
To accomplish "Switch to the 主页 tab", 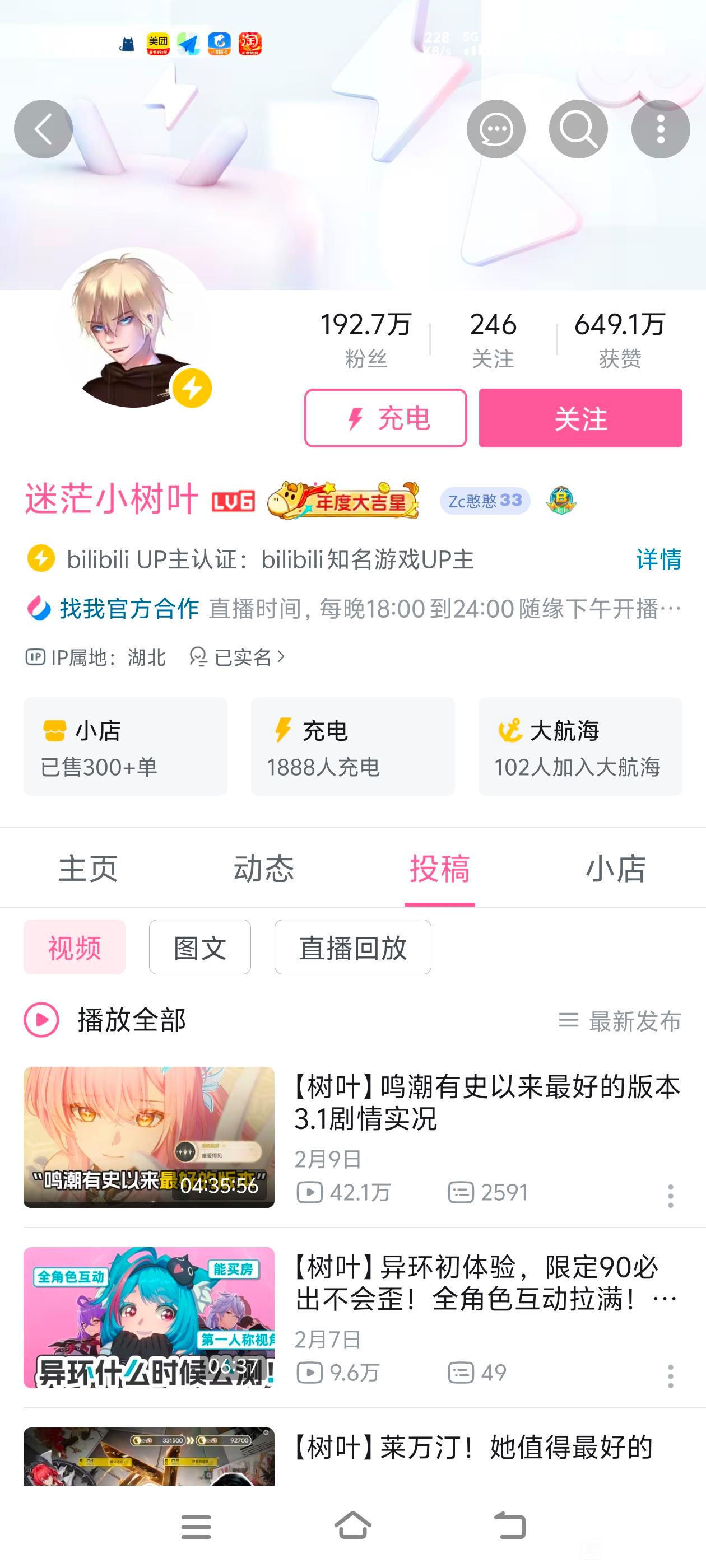I will click(89, 868).
